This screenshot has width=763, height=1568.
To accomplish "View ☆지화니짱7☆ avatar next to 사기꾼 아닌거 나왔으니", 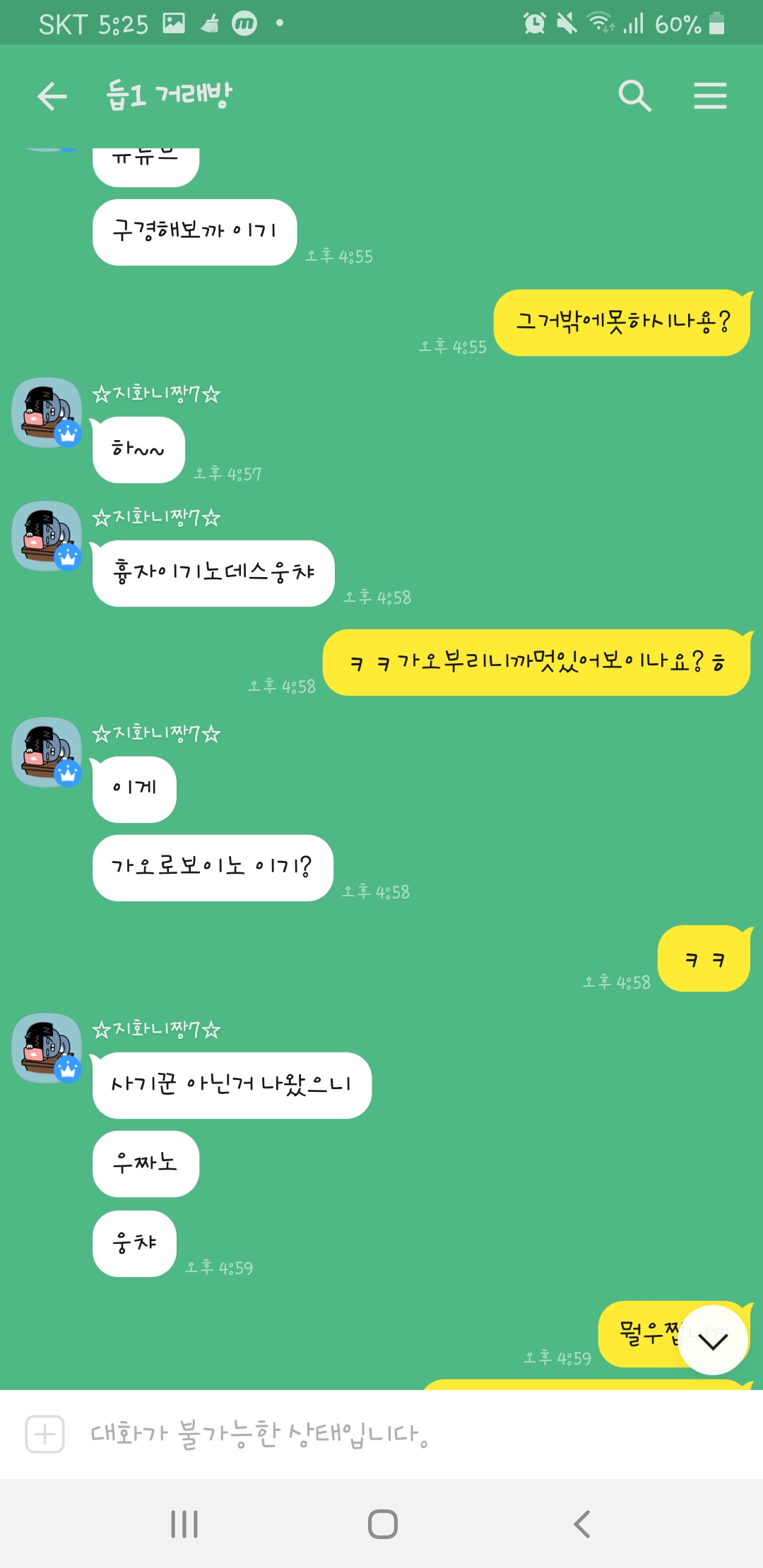I will [x=47, y=1048].
